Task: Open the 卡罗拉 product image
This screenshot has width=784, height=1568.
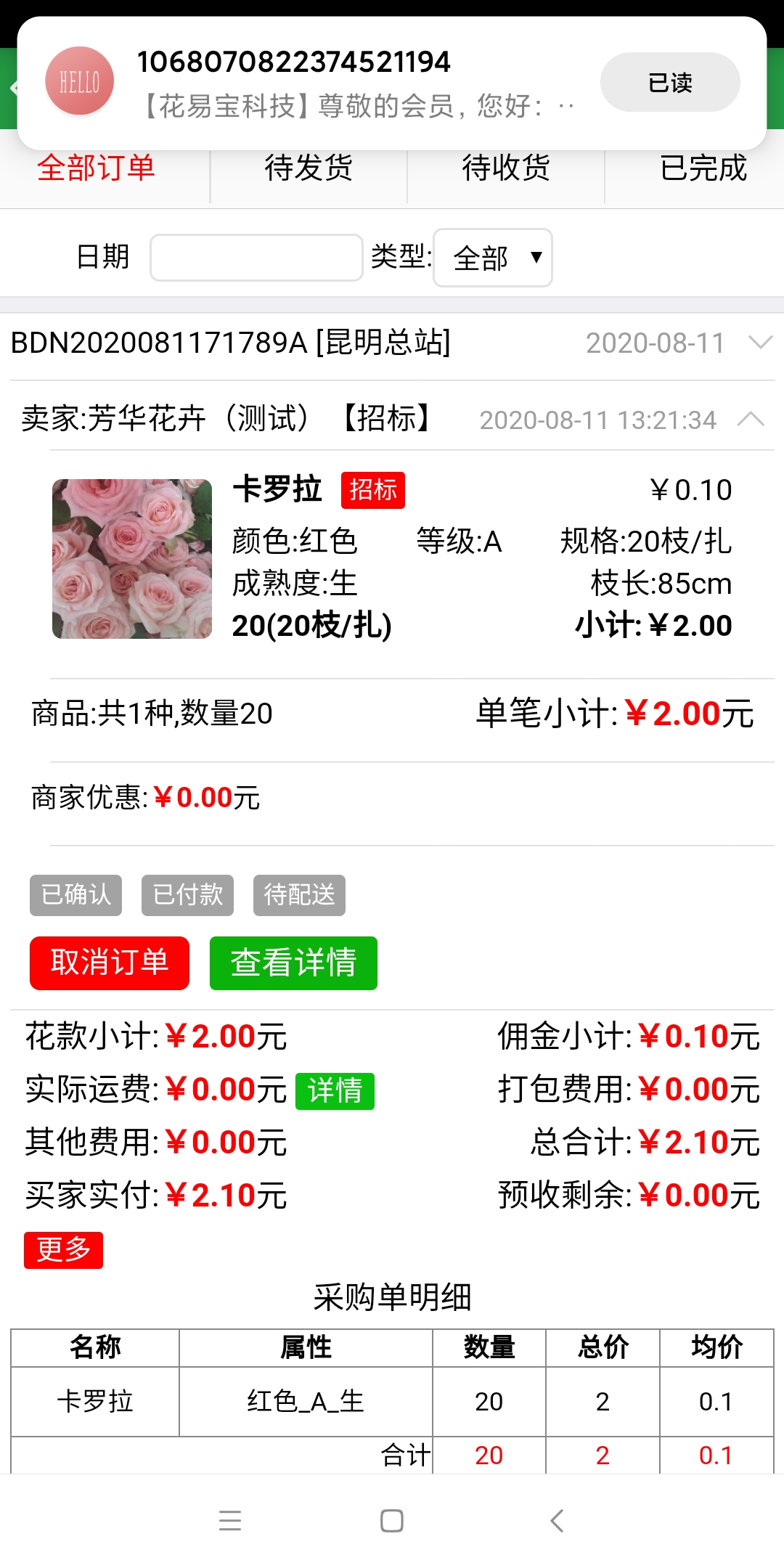Action: [132, 559]
